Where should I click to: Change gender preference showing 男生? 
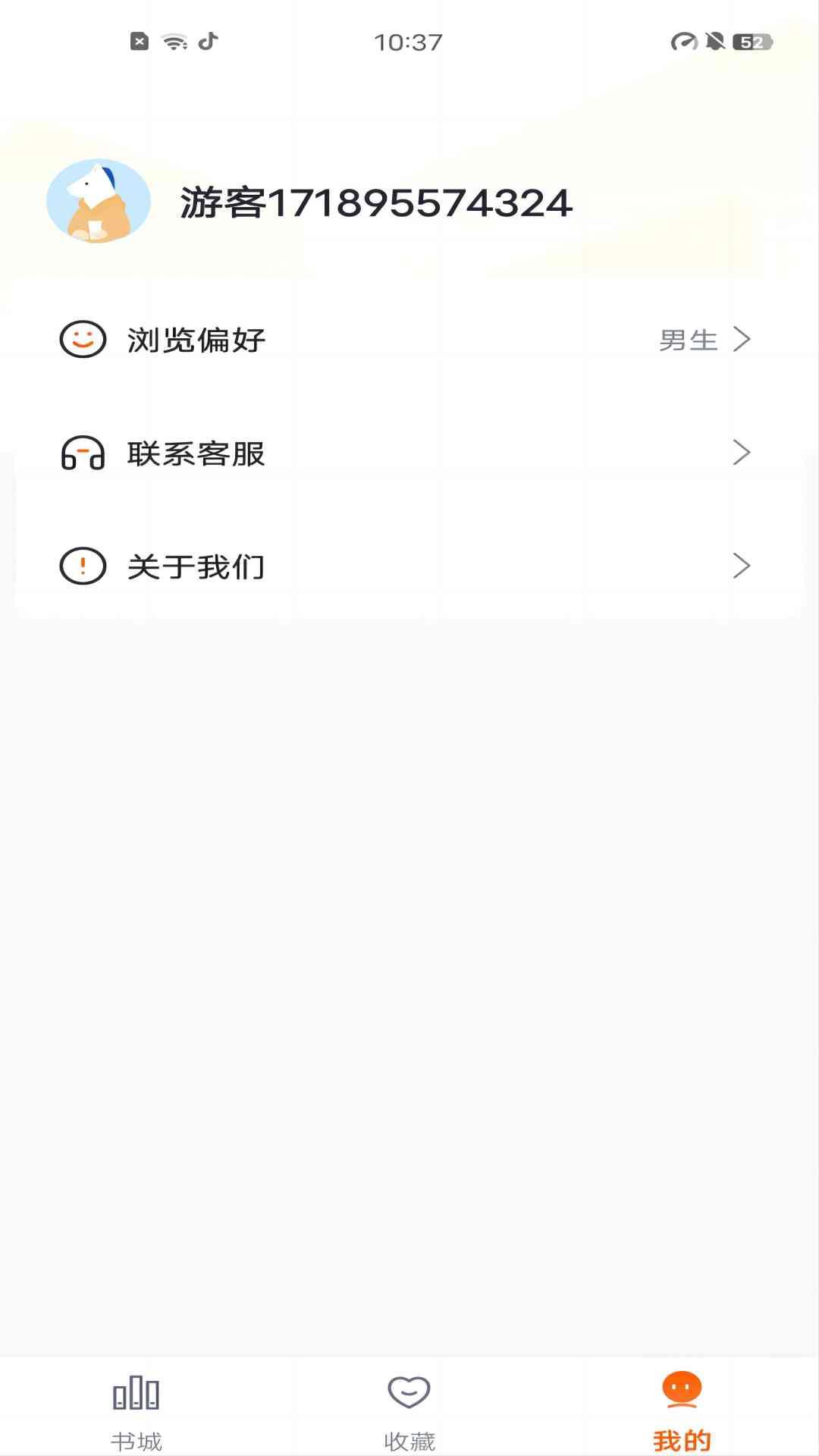point(689,340)
